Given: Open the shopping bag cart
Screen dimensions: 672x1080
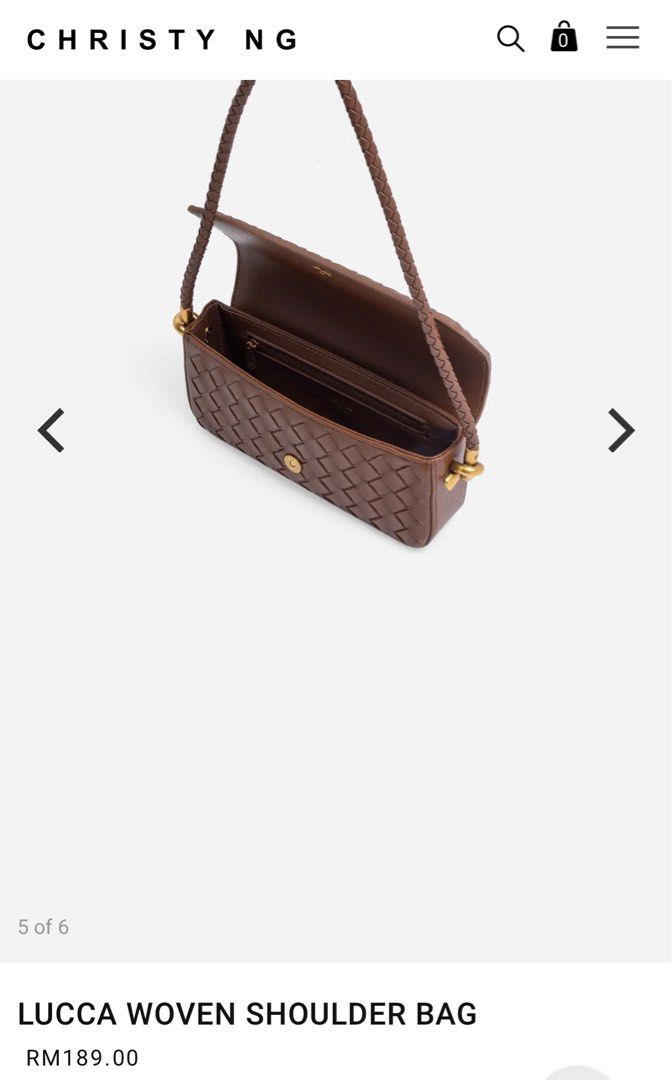Looking at the screenshot, I should coord(564,37).
